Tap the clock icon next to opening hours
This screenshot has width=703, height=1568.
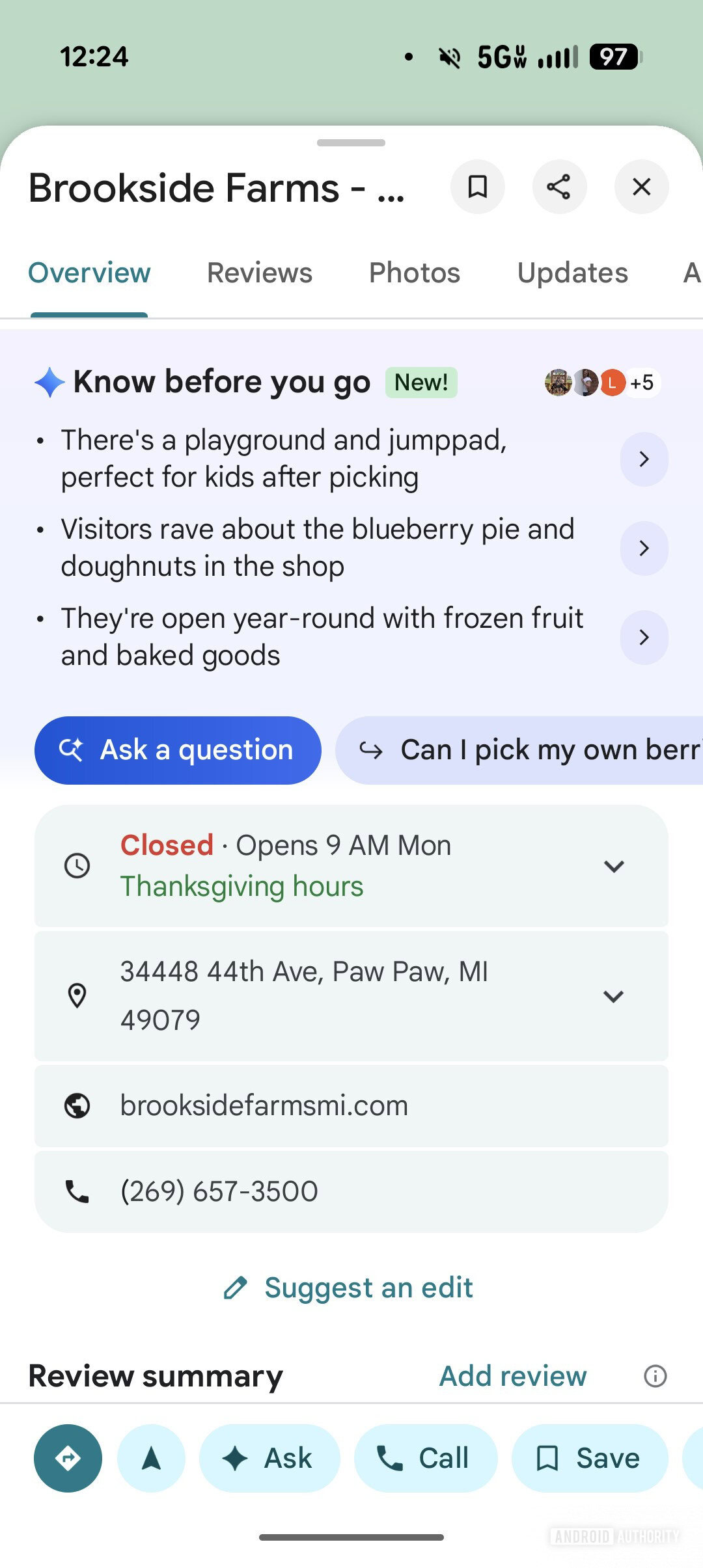(77, 865)
